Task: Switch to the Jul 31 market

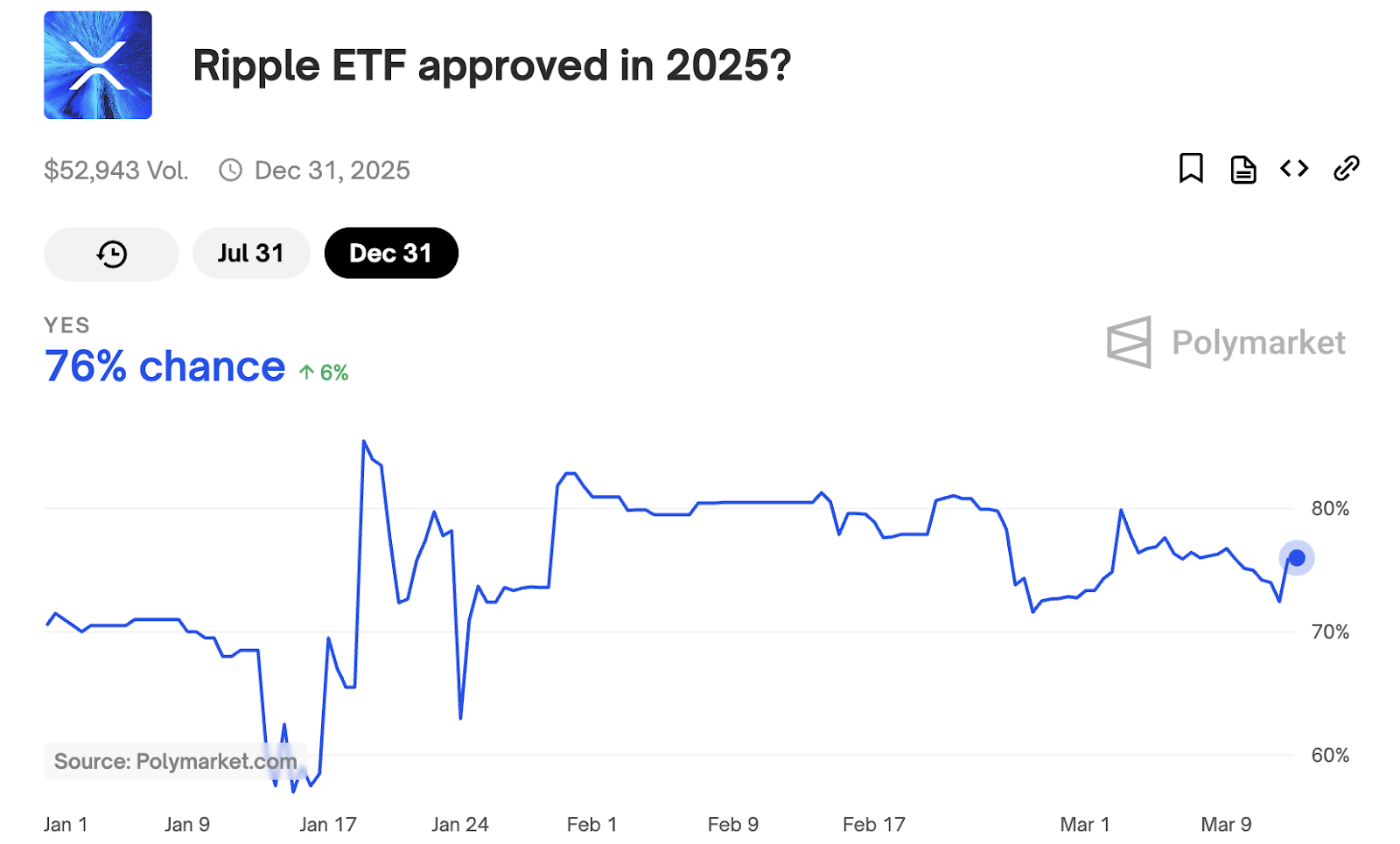Action: (251, 254)
